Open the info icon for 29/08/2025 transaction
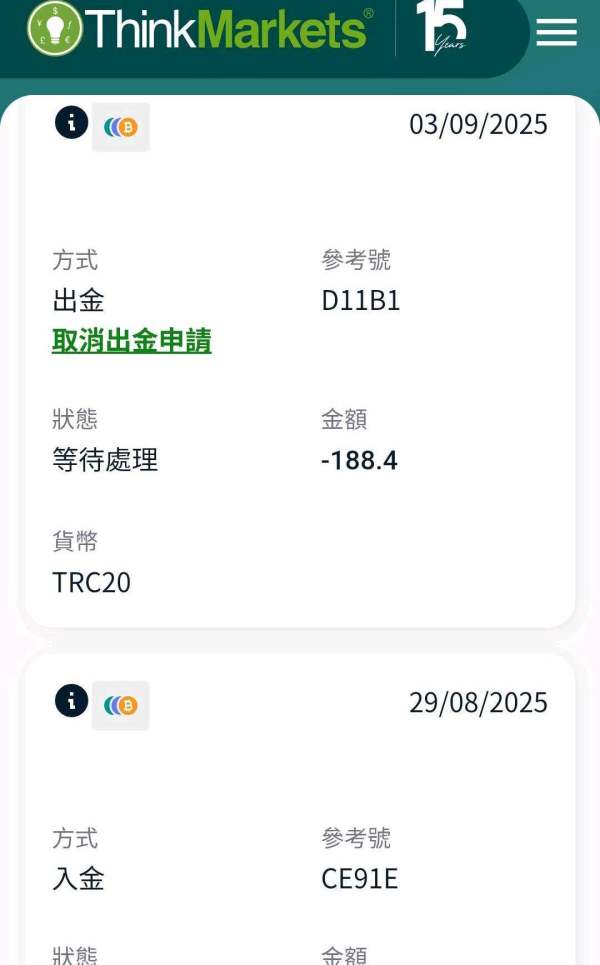The width and height of the screenshot is (600, 965). (x=71, y=700)
